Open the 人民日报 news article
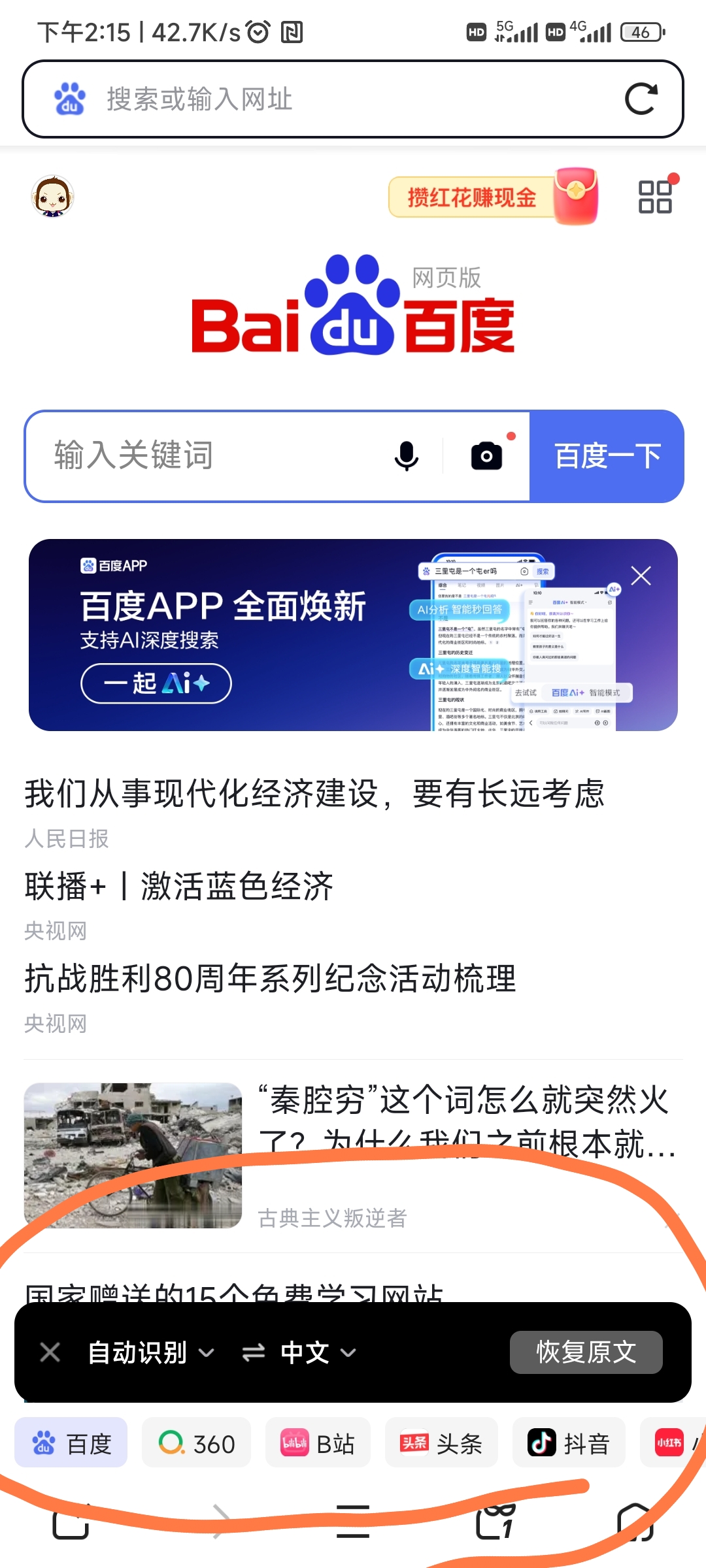This screenshot has height=1568, width=706. point(315,796)
